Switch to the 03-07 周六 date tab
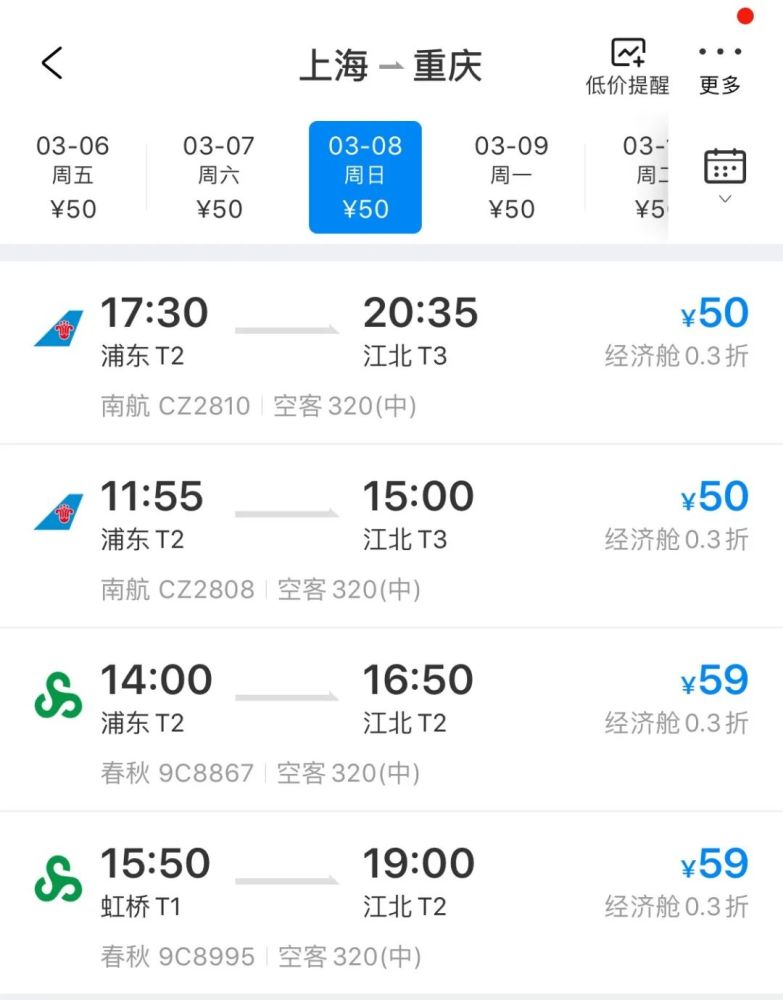Screen dimensions: 783x1000 click(x=218, y=175)
